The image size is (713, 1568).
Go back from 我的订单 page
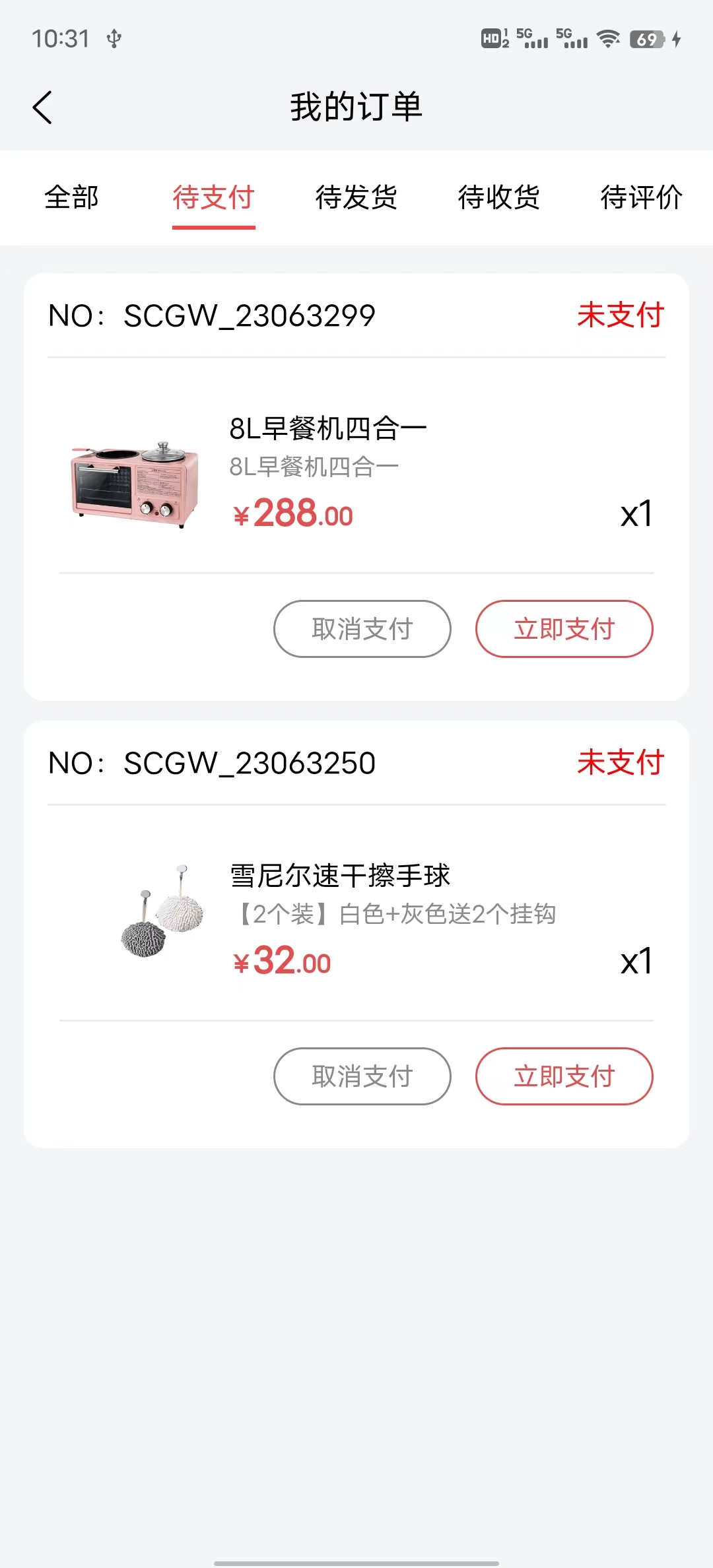click(42, 108)
